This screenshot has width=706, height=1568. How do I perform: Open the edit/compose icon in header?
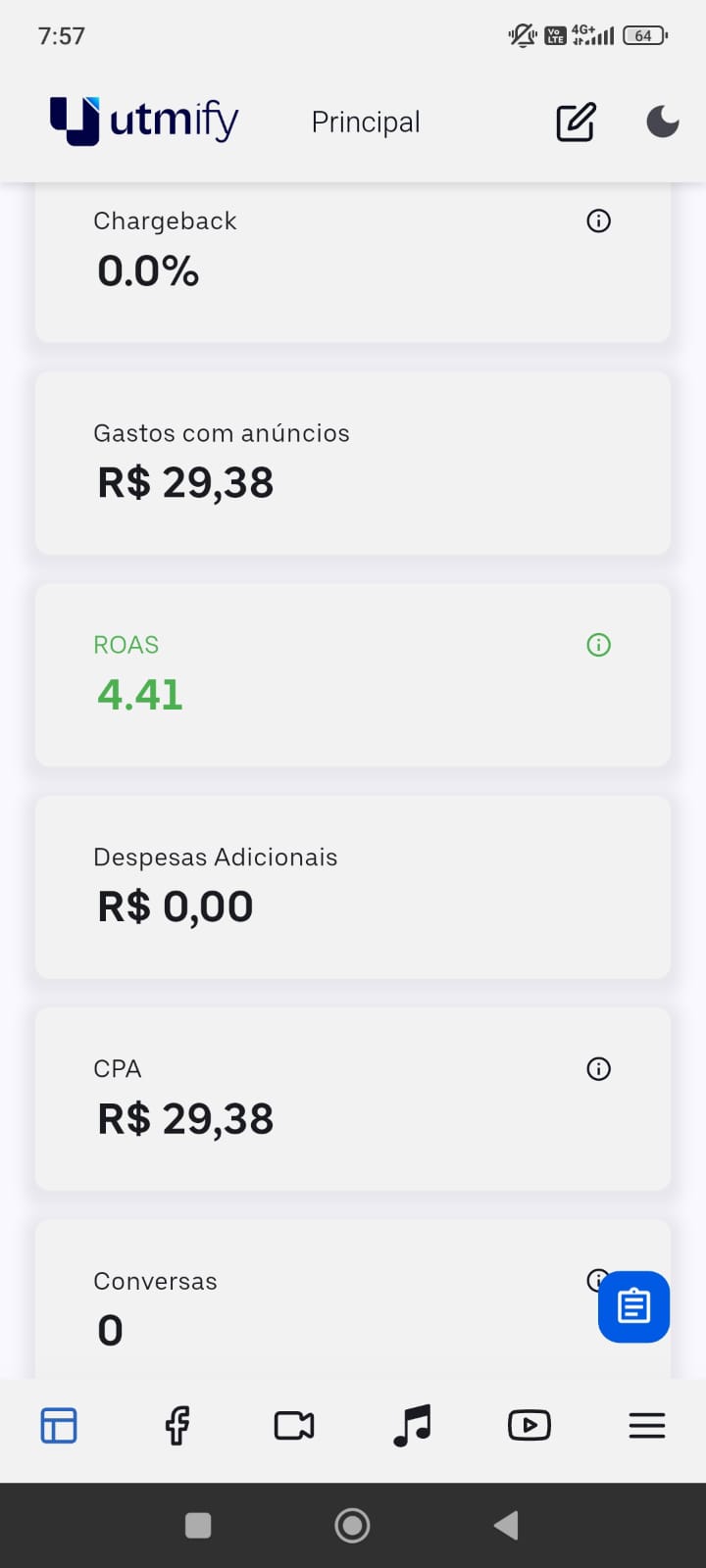(x=576, y=122)
